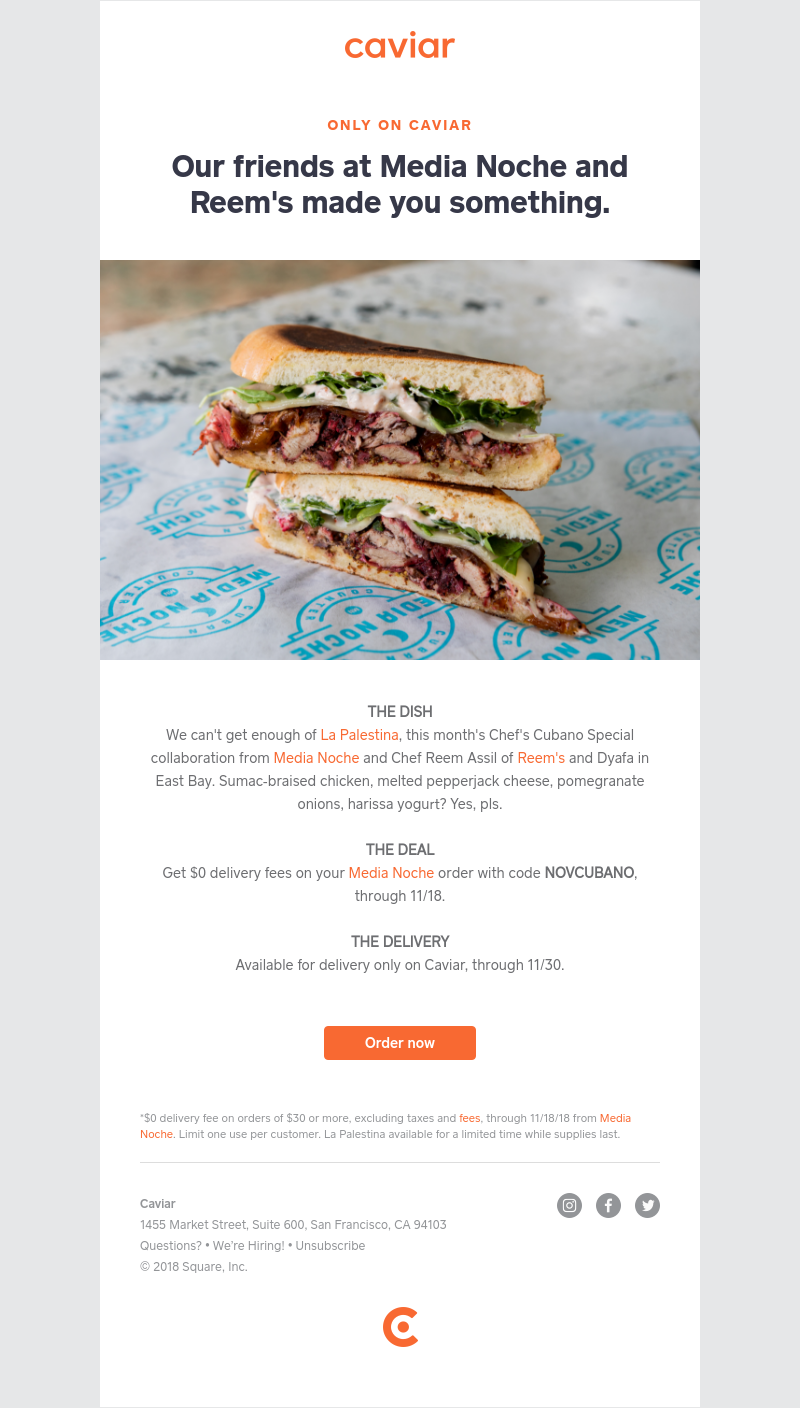
Task: View the fees link in the fine print
Action: [470, 1118]
